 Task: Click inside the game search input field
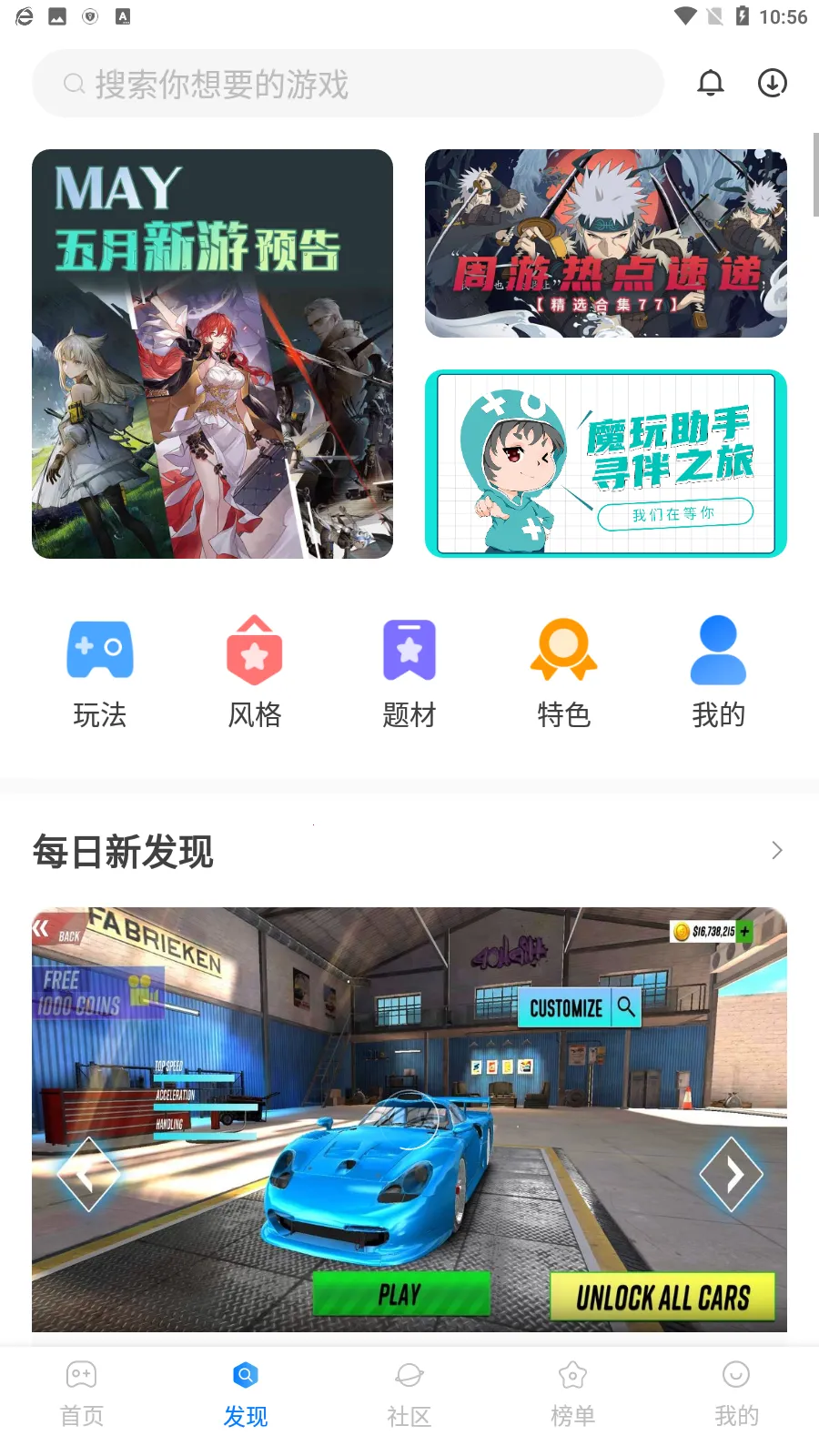tap(346, 83)
